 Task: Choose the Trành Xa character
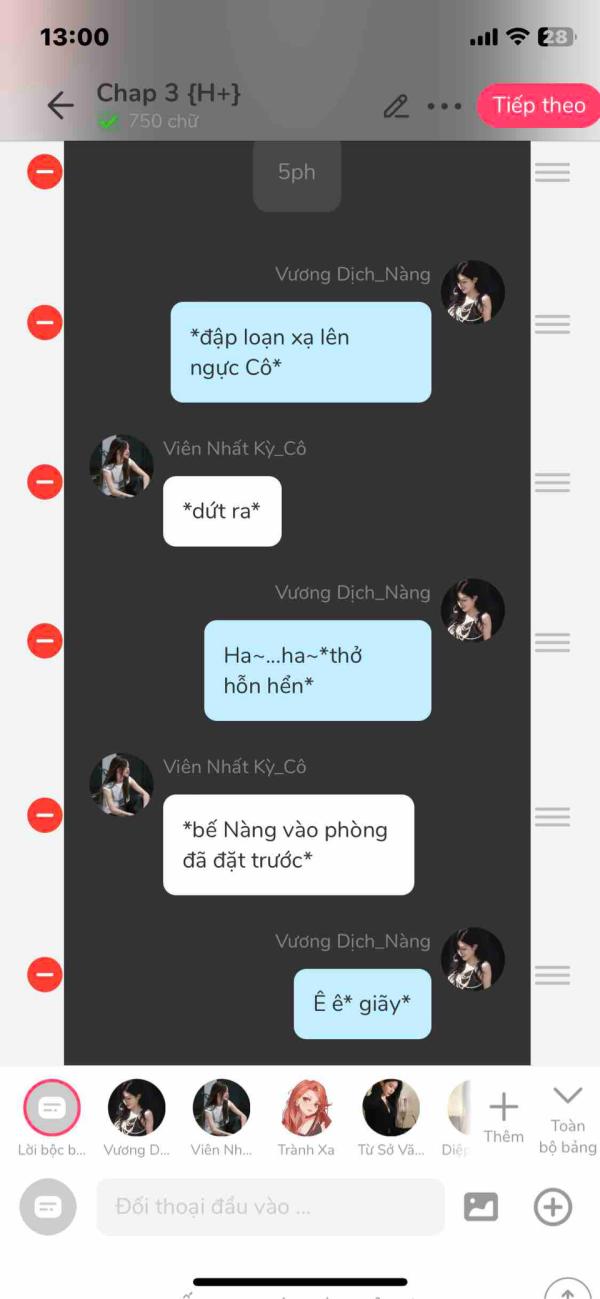tap(306, 1118)
